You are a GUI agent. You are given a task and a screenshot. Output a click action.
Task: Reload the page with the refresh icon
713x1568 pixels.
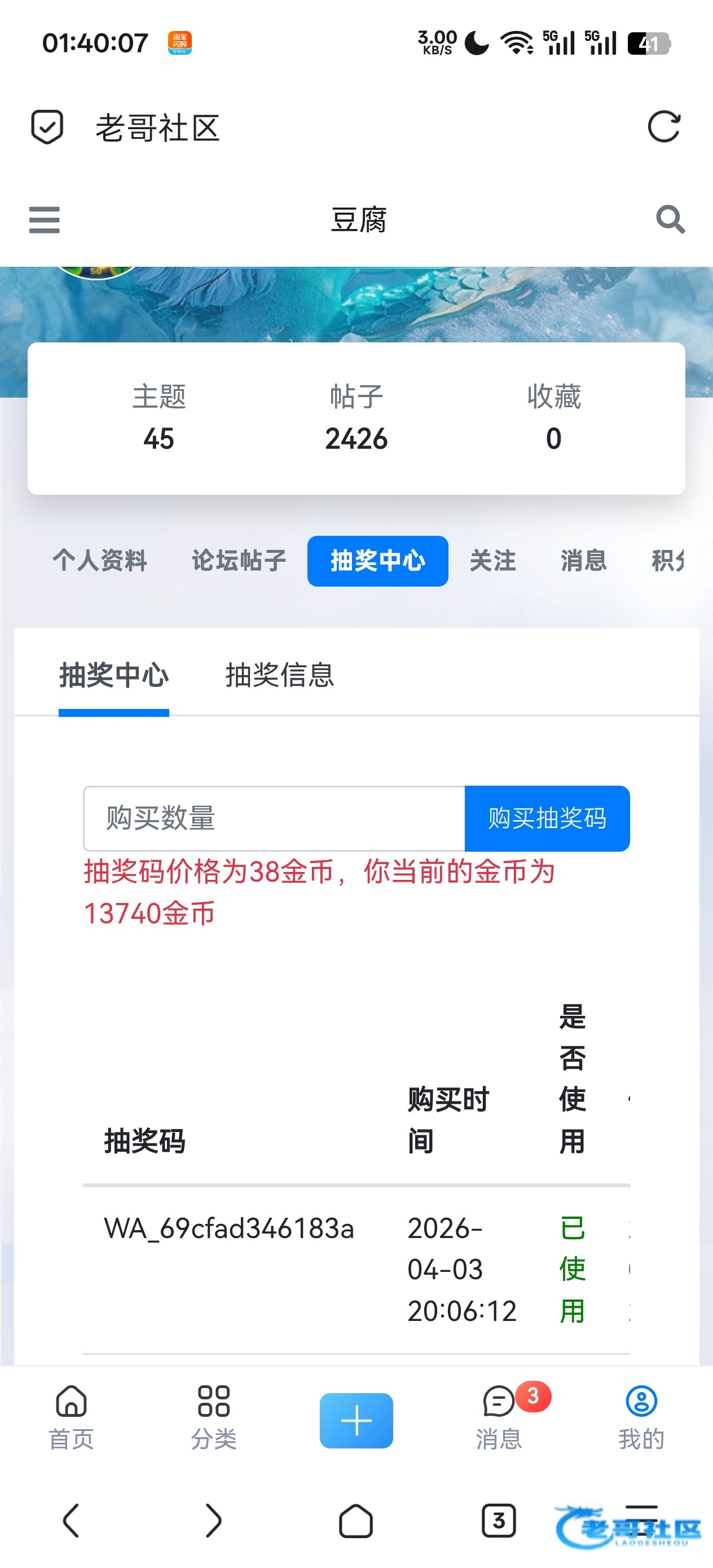[x=664, y=127]
